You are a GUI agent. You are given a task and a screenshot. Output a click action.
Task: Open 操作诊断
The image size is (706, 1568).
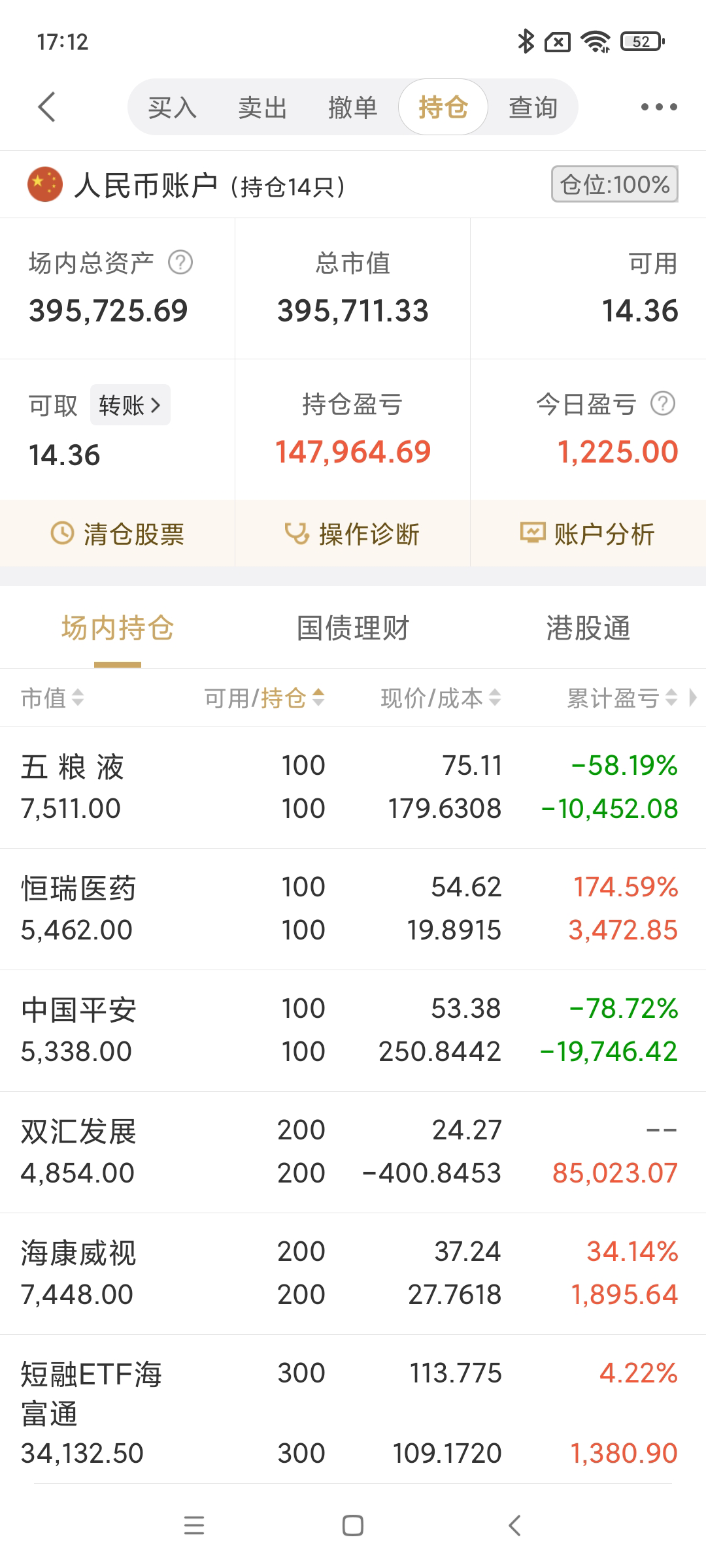[x=352, y=534]
